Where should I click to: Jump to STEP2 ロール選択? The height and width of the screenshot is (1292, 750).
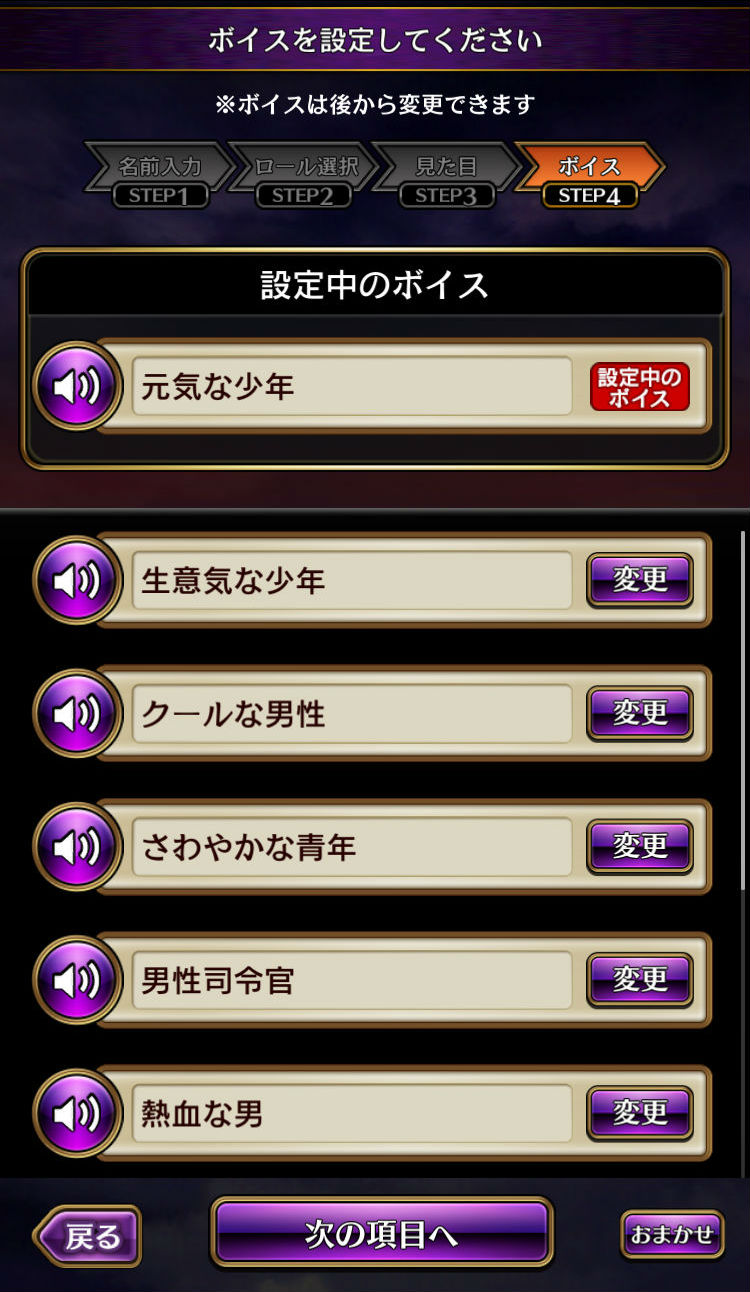[x=305, y=176]
